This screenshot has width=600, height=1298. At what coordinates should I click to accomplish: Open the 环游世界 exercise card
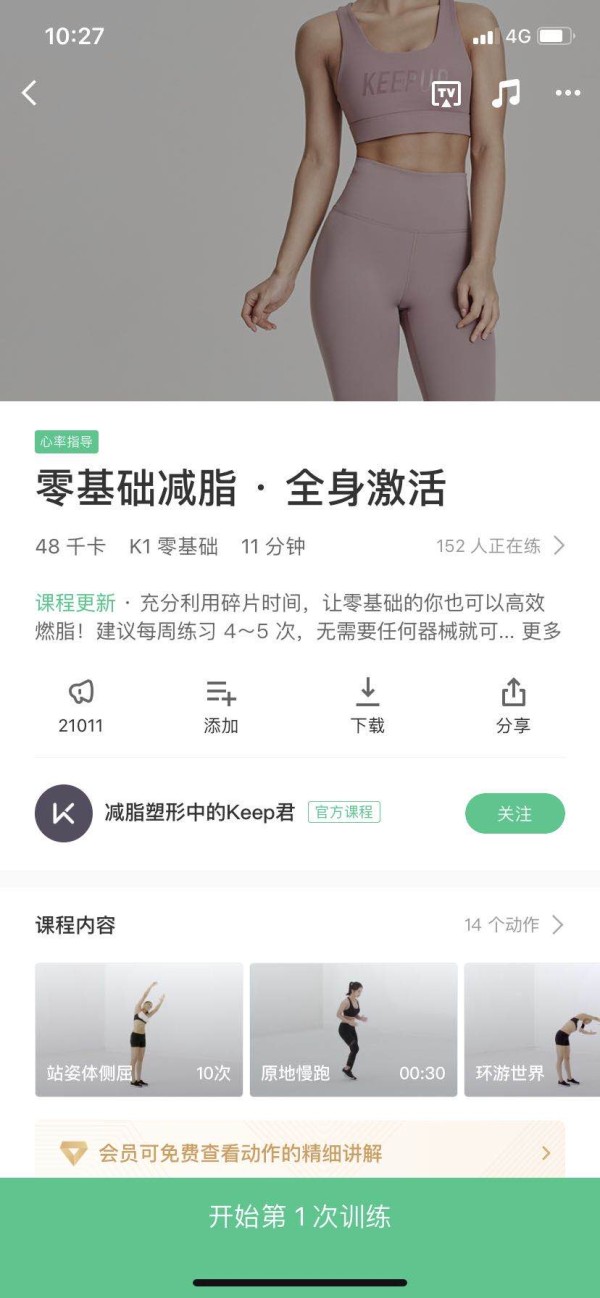[x=532, y=1030]
